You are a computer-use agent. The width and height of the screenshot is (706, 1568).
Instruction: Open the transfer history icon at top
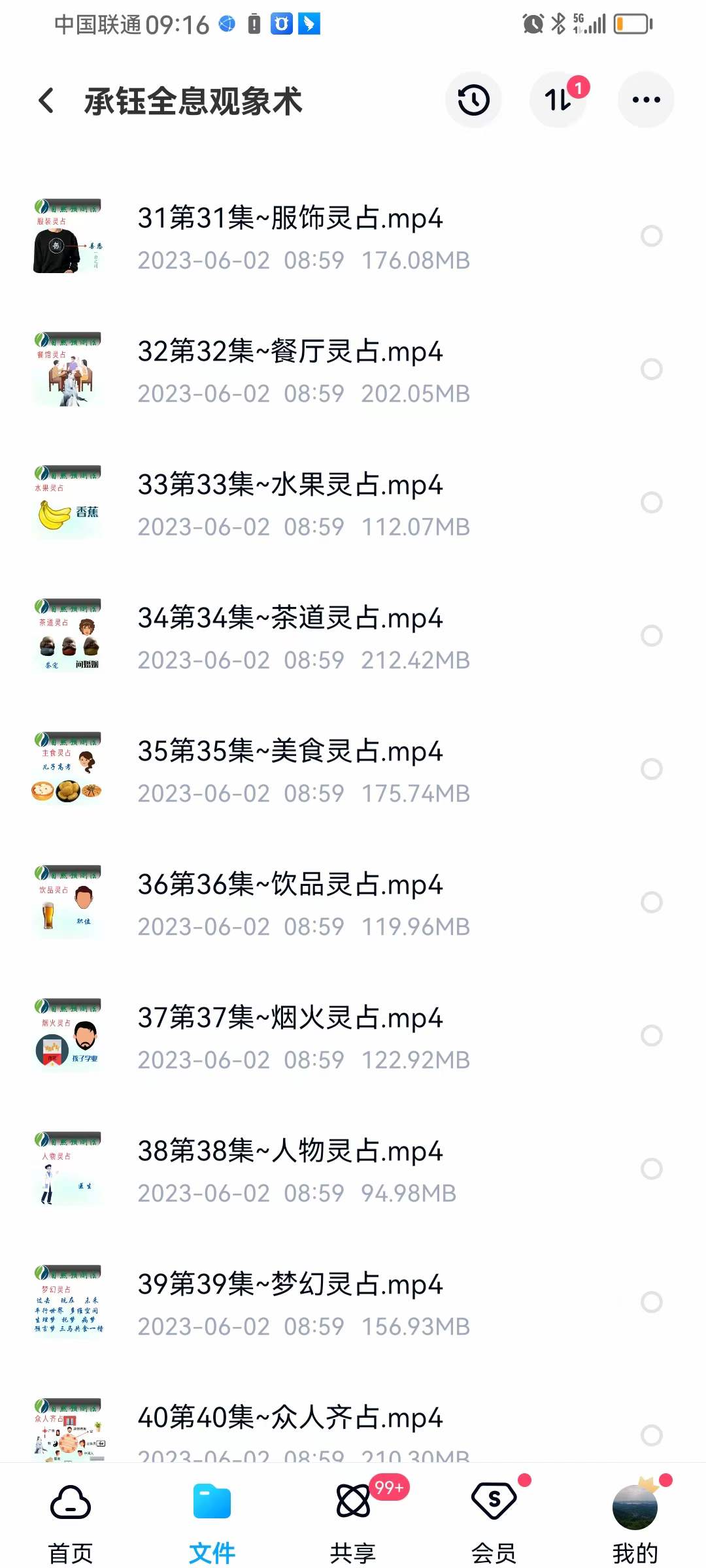tap(473, 99)
